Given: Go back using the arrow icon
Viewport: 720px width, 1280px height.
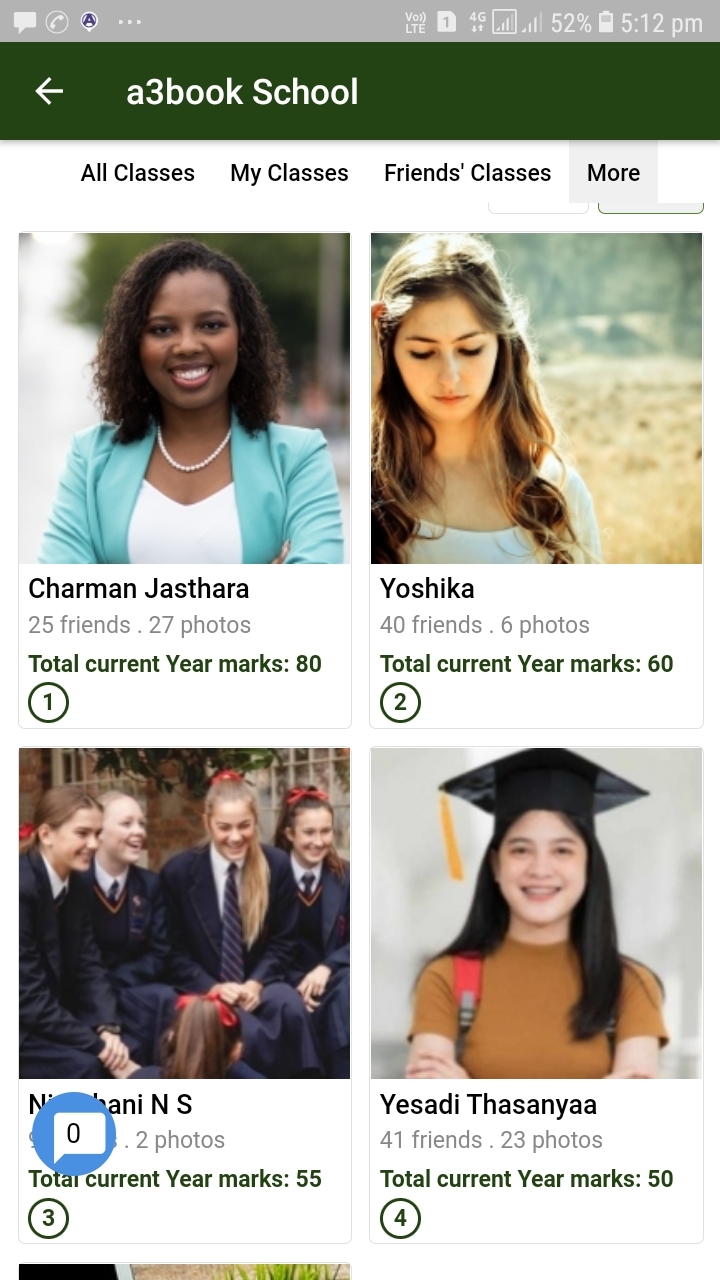Looking at the screenshot, I should (x=49, y=92).
